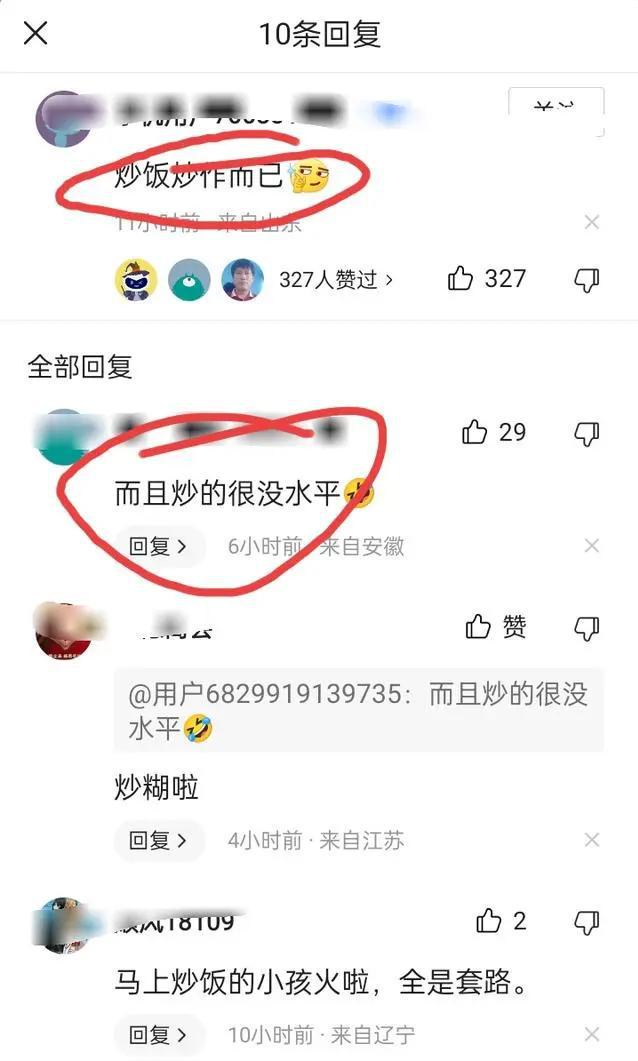Tap 赞 to like the 炒糊啦 reply
Screen dimensions: 638x1061
496,627
